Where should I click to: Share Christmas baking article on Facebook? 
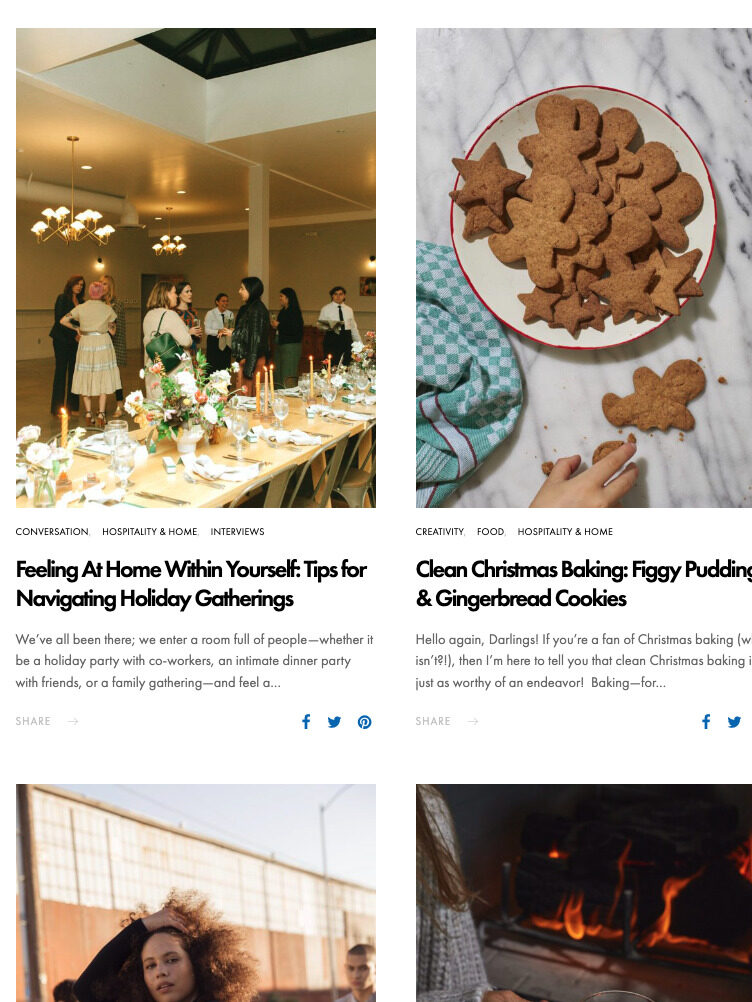pos(705,722)
